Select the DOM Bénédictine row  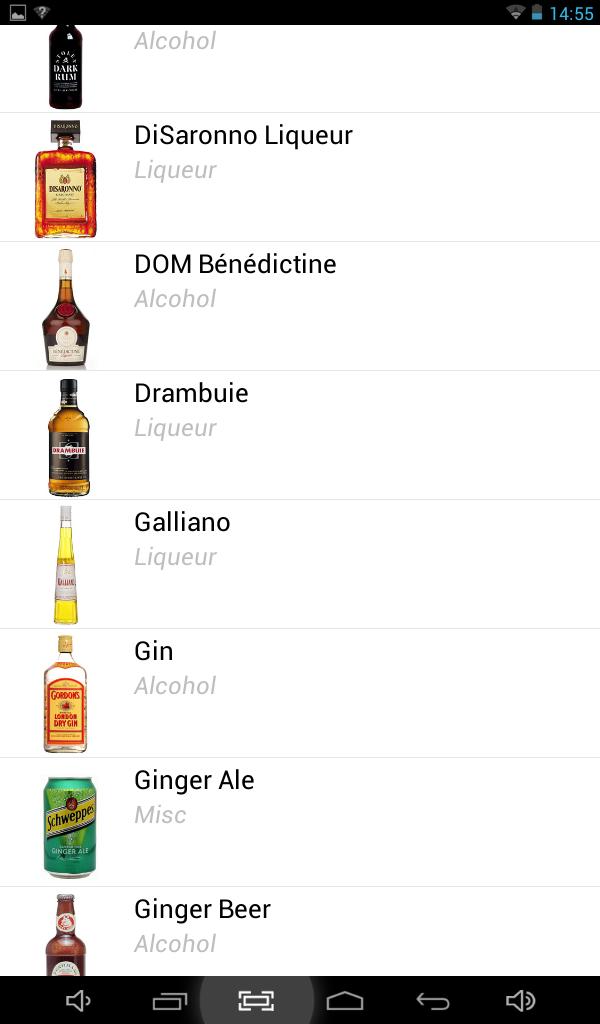coord(300,306)
